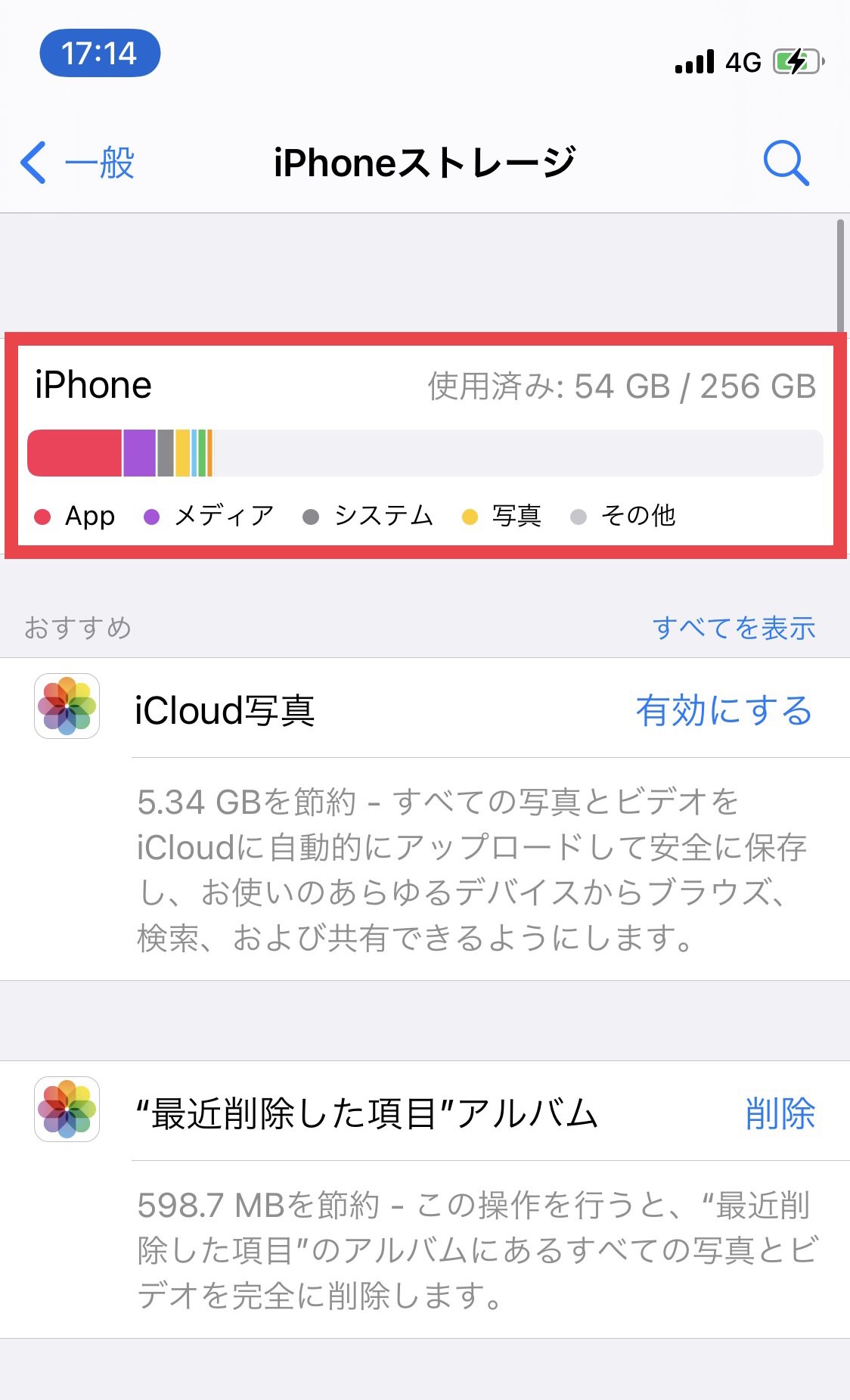850x1400 pixels.
Task: Tap すべてを表示 to show all recommendations
Action: click(734, 628)
